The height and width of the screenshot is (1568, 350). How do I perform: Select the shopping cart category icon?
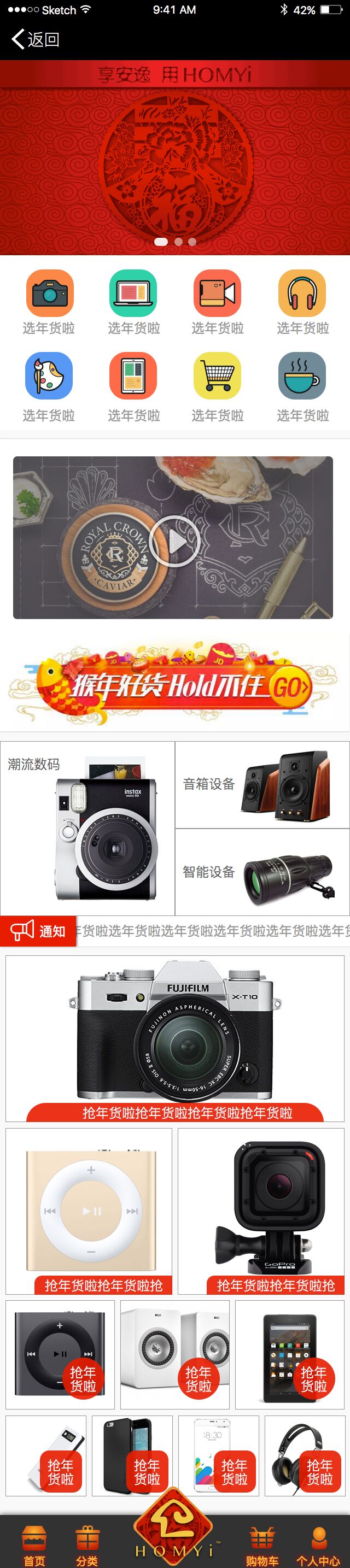(217, 376)
